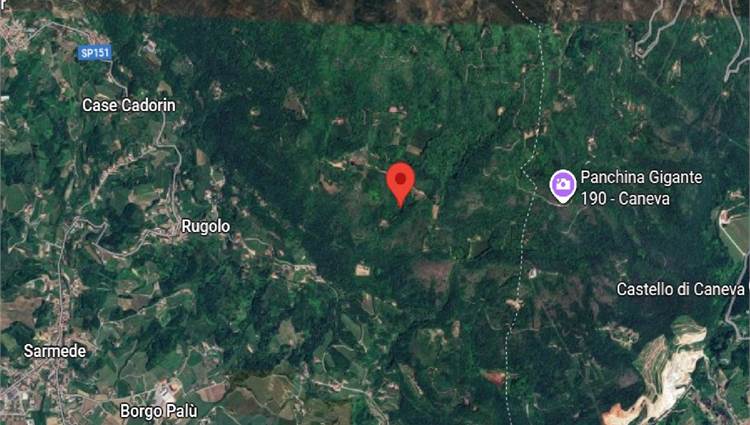Tap the red dropped pin
Viewport: 750px width, 425px height.
click(x=401, y=182)
